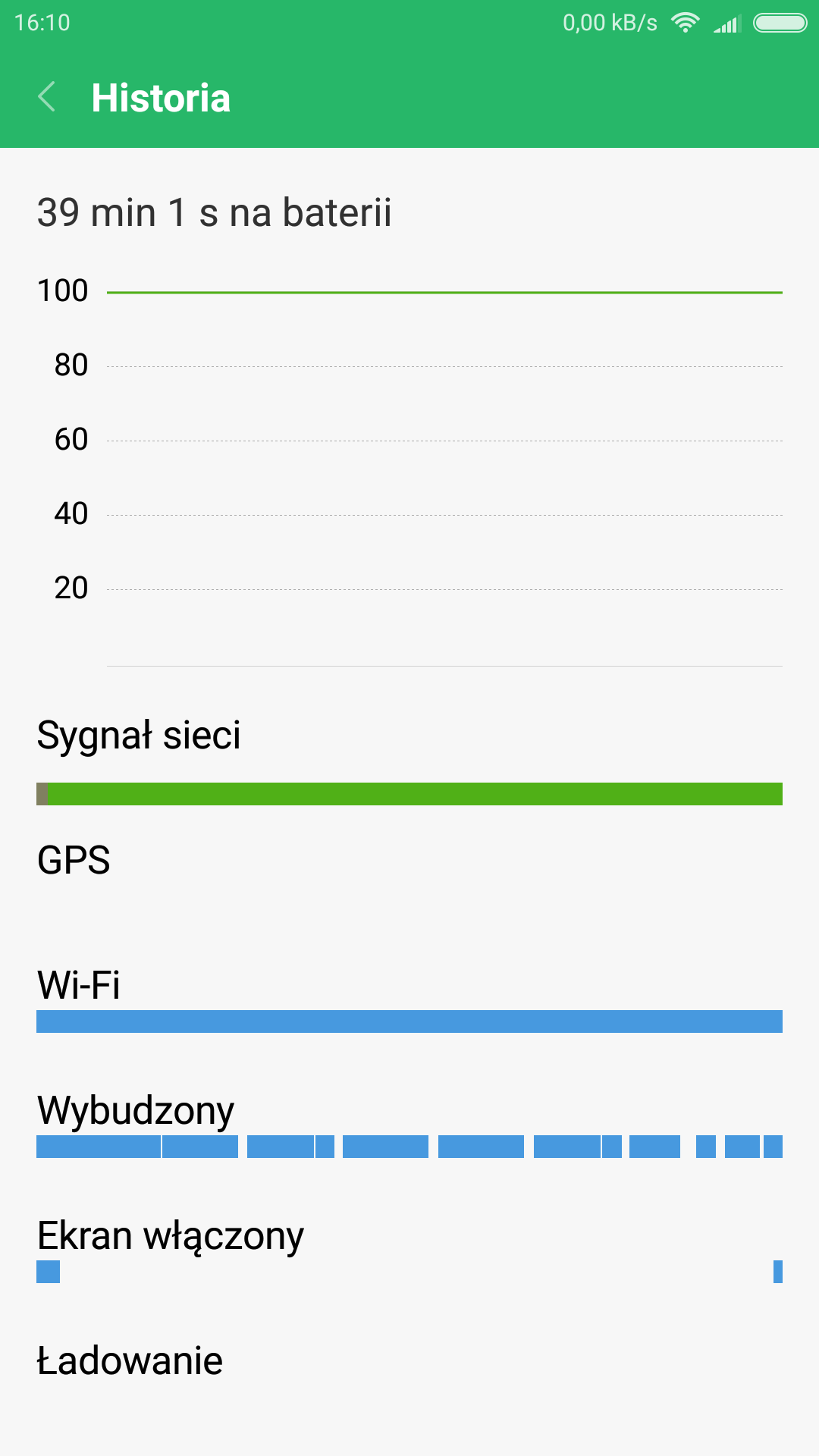Go back from the Historia screen
819x1456 pixels.
click(x=47, y=97)
